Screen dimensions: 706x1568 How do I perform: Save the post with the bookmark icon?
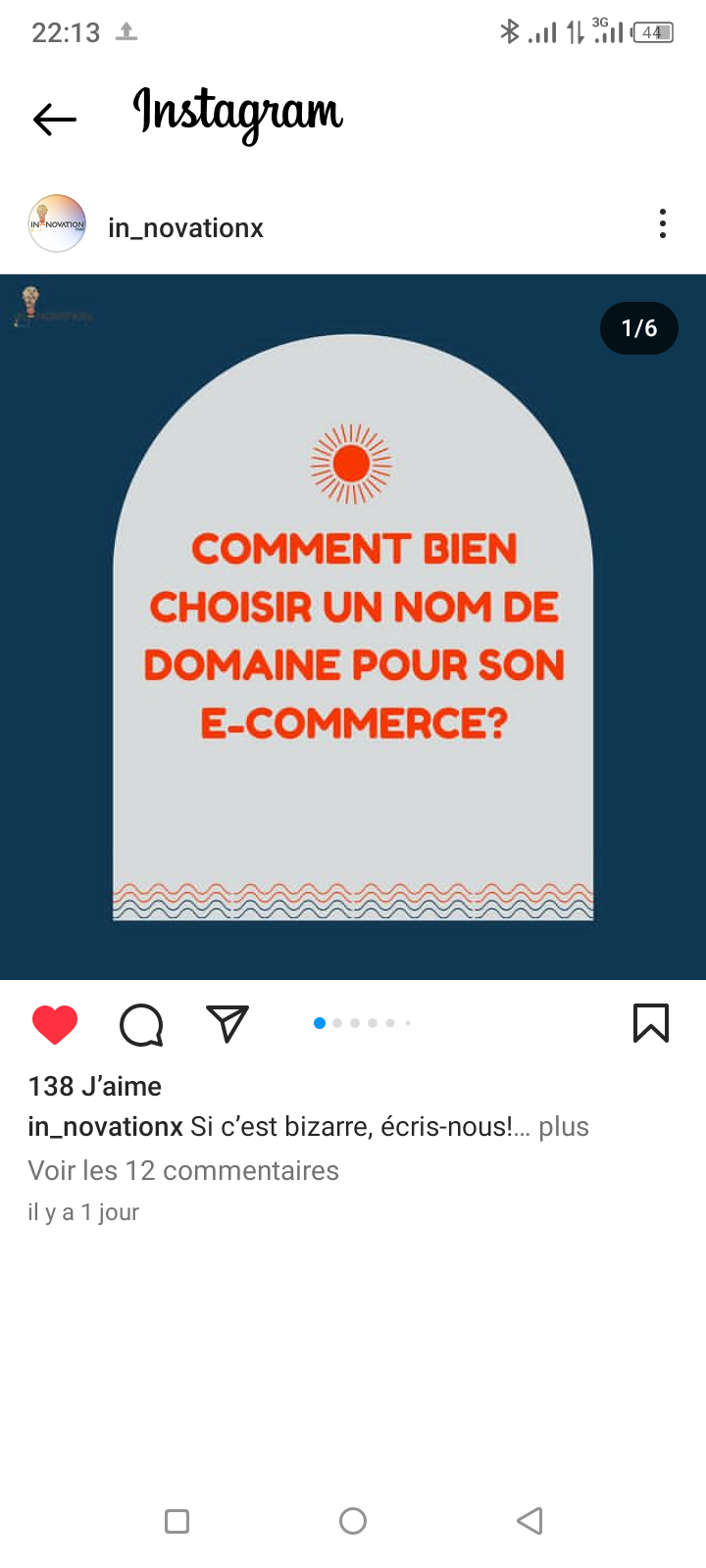click(x=651, y=1023)
